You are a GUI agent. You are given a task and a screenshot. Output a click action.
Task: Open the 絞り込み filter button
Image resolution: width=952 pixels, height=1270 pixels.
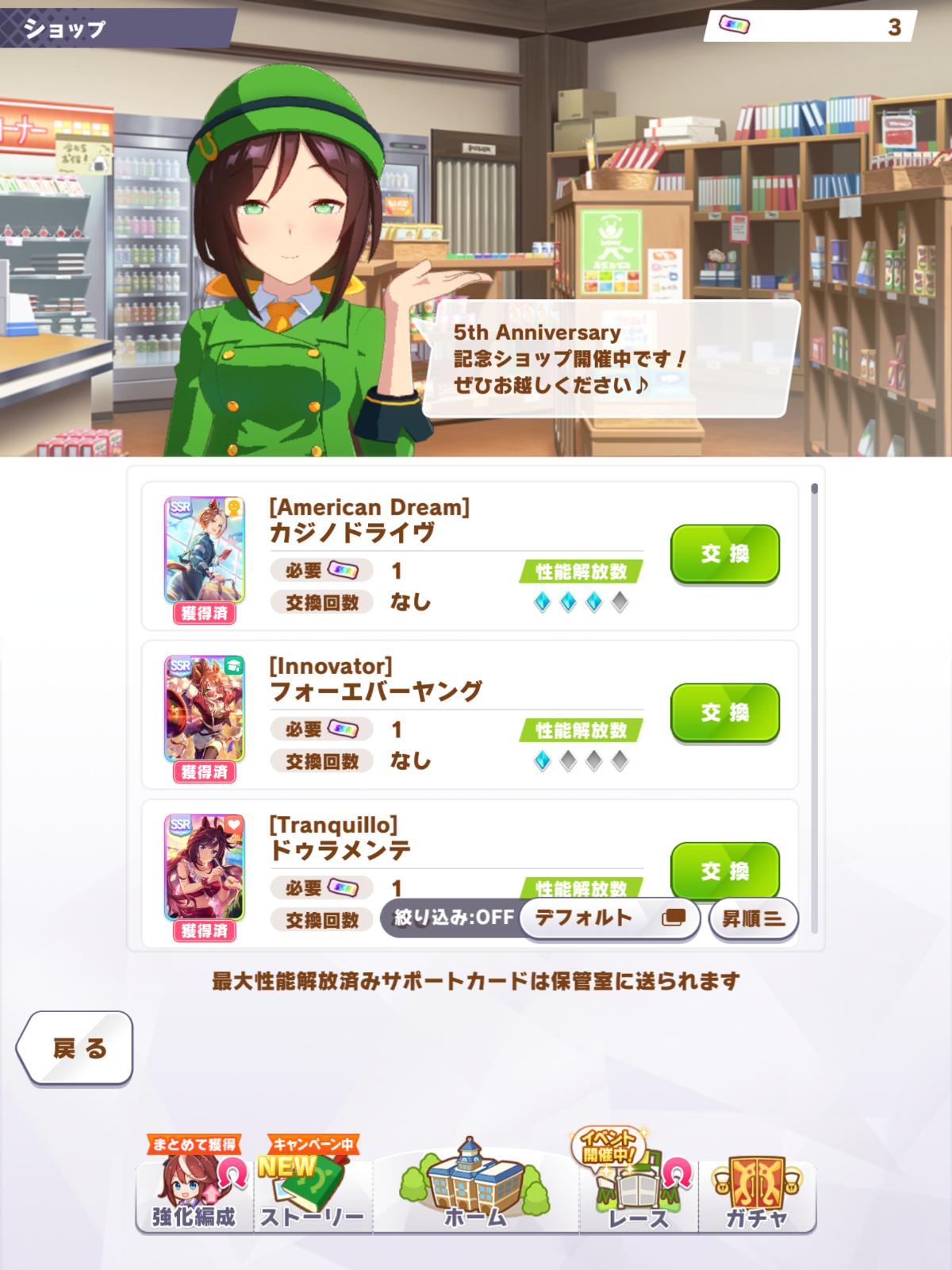(452, 918)
